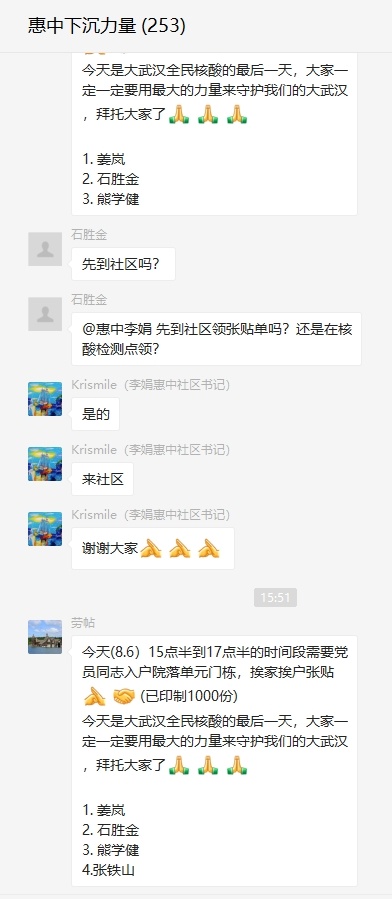The width and height of the screenshot is (392, 899).
Task: Open 石胜金's avatar beside the @惠中李娟 message
Action: [45, 314]
